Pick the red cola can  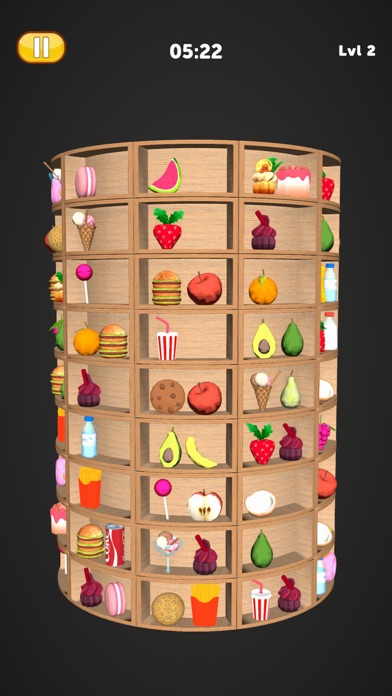115,545
